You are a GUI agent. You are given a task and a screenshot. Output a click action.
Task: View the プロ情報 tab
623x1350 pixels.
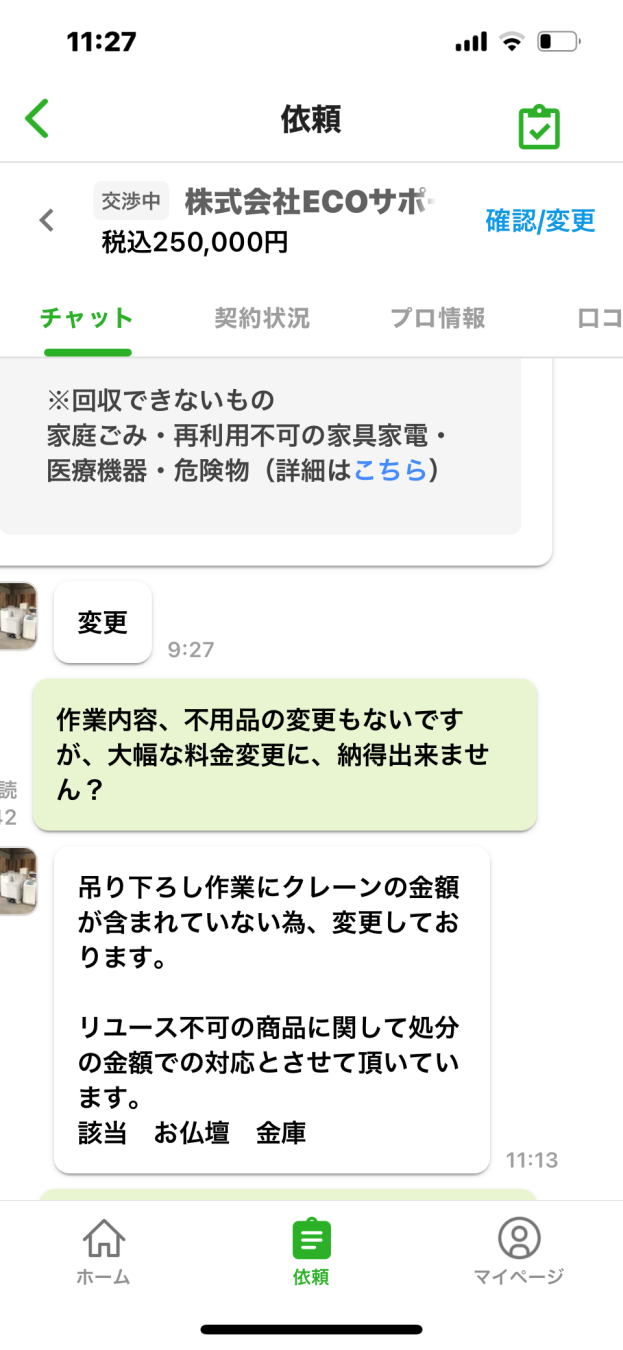[438, 319]
